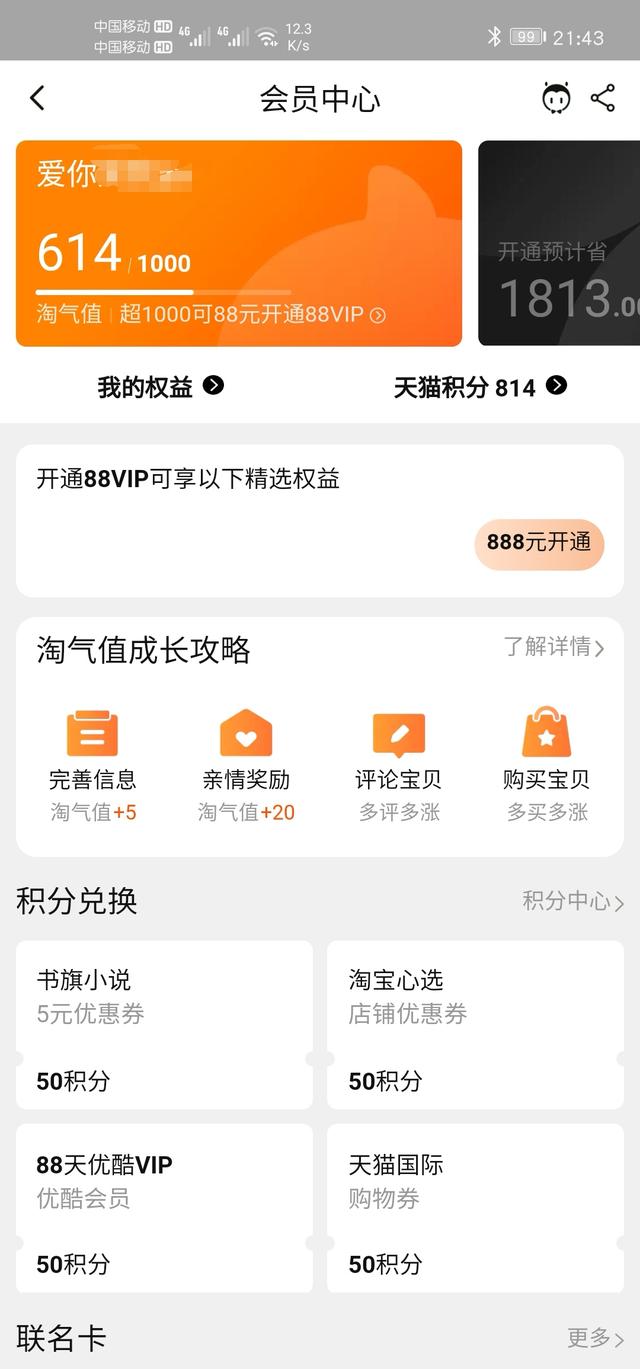Open the orange 淘气值 614 member card
This screenshot has height=1369, width=640.
(239, 243)
